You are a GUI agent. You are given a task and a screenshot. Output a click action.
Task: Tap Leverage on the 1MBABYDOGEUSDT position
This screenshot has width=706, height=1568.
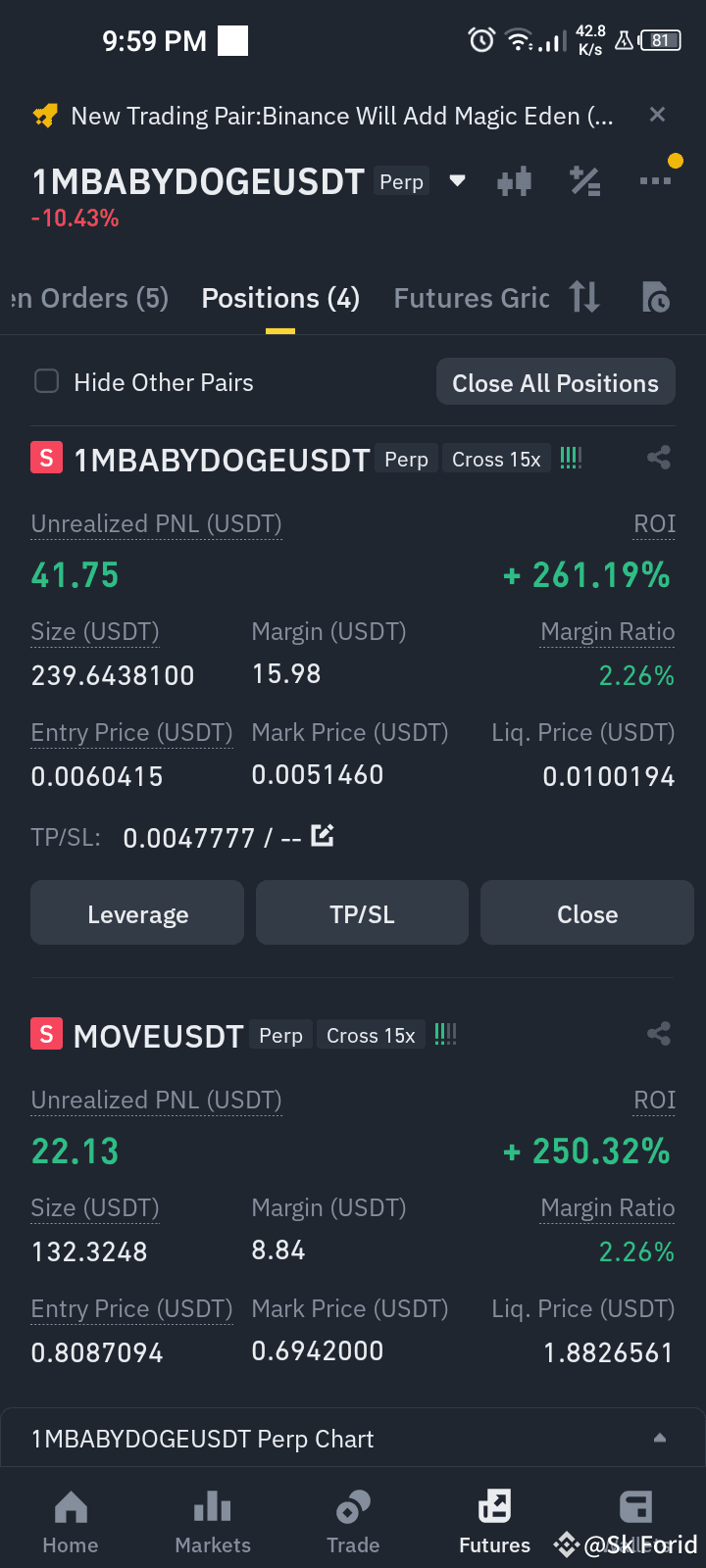click(x=136, y=912)
